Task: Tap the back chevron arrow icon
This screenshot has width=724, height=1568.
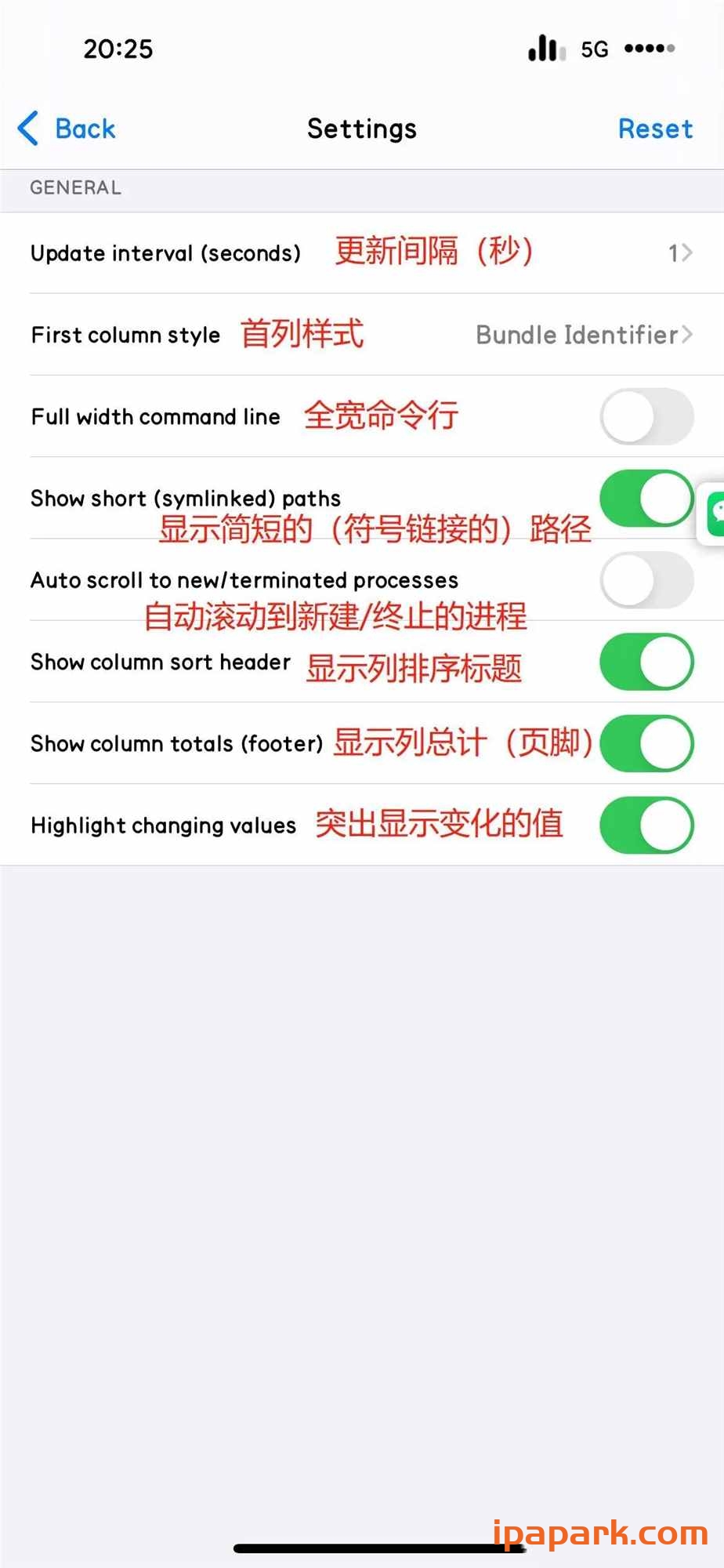Action: [27, 128]
